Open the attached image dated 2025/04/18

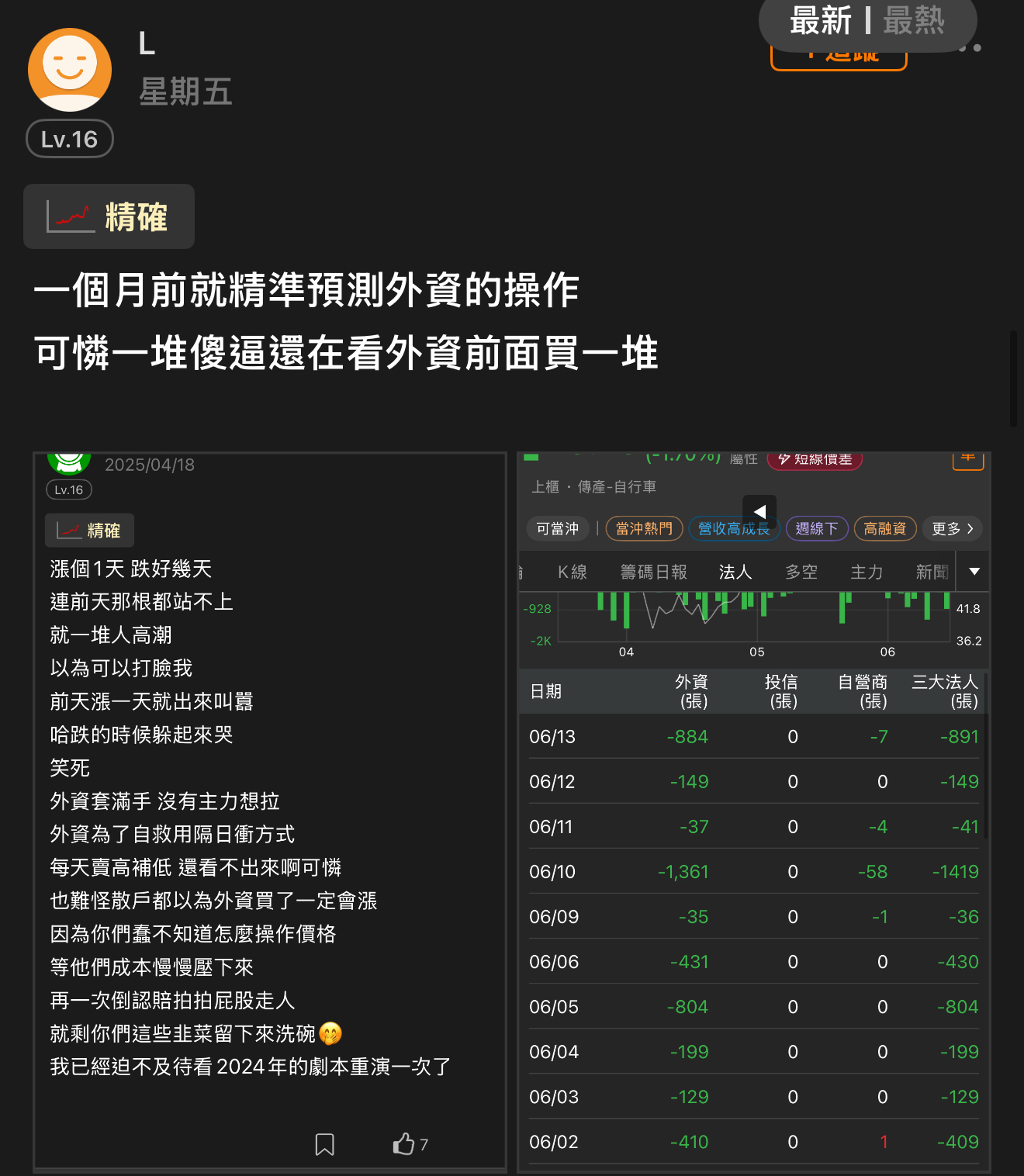tap(270, 811)
